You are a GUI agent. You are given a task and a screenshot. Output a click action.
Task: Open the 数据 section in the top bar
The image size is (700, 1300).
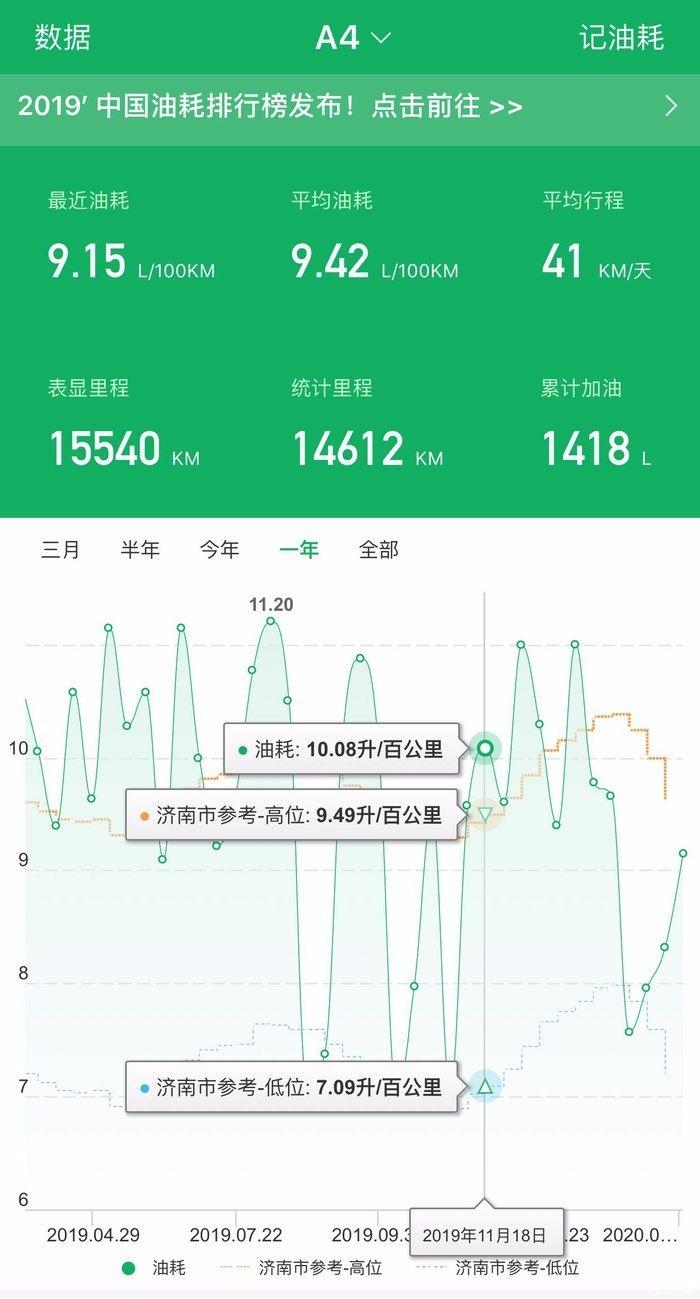tap(62, 38)
